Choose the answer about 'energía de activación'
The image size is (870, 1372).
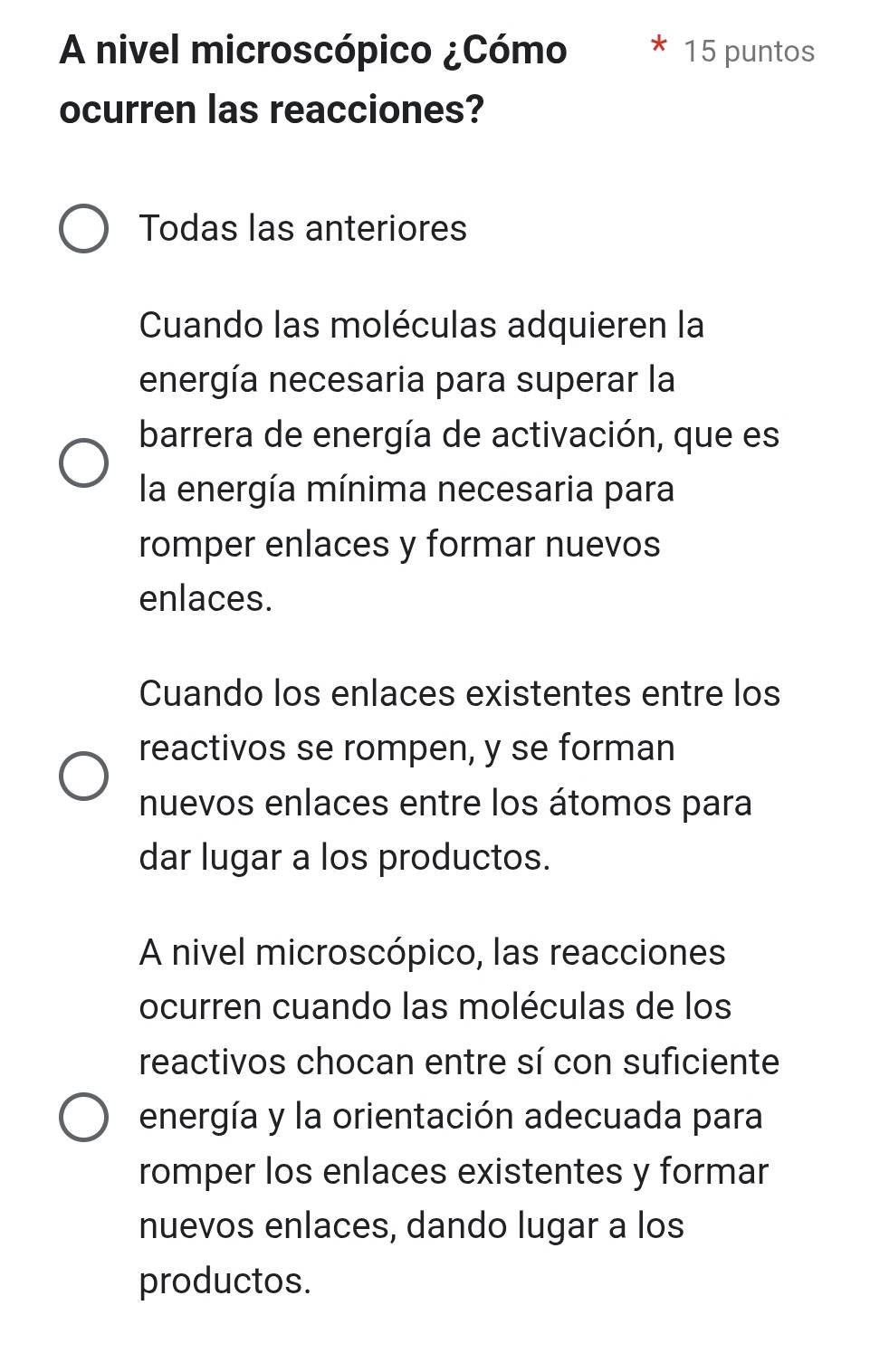click(x=83, y=462)
